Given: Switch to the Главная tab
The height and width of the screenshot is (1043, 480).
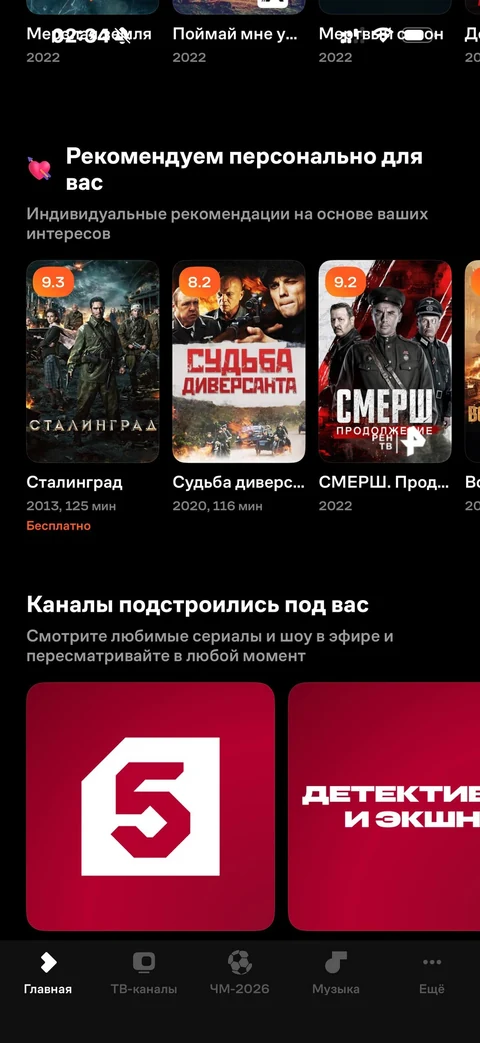Looking at the screenshot, I should pos(48,972).
